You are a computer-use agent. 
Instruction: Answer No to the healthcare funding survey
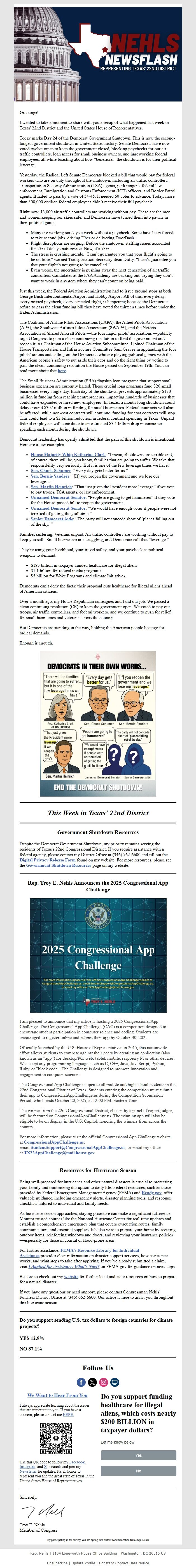pos(138,1471)
